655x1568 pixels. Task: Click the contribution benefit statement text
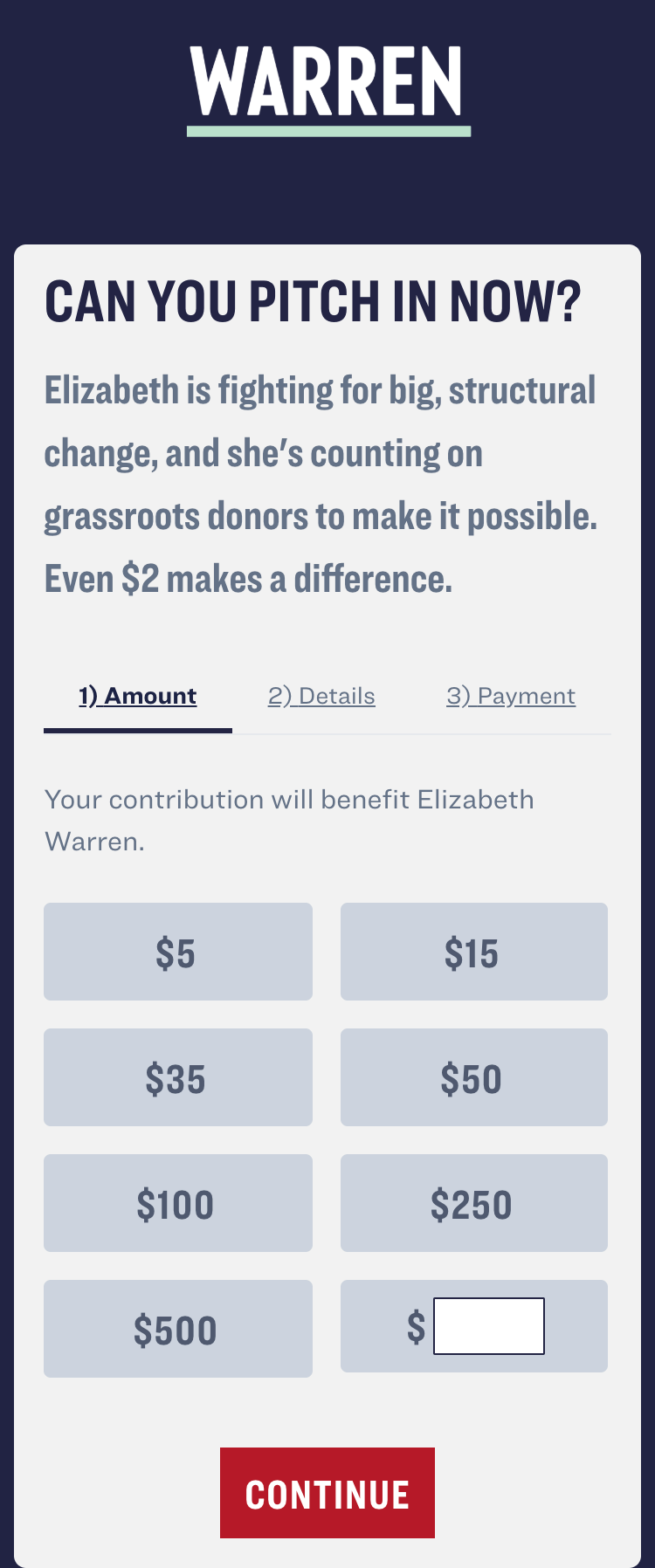pyautogui.click(x=288, y=819)
